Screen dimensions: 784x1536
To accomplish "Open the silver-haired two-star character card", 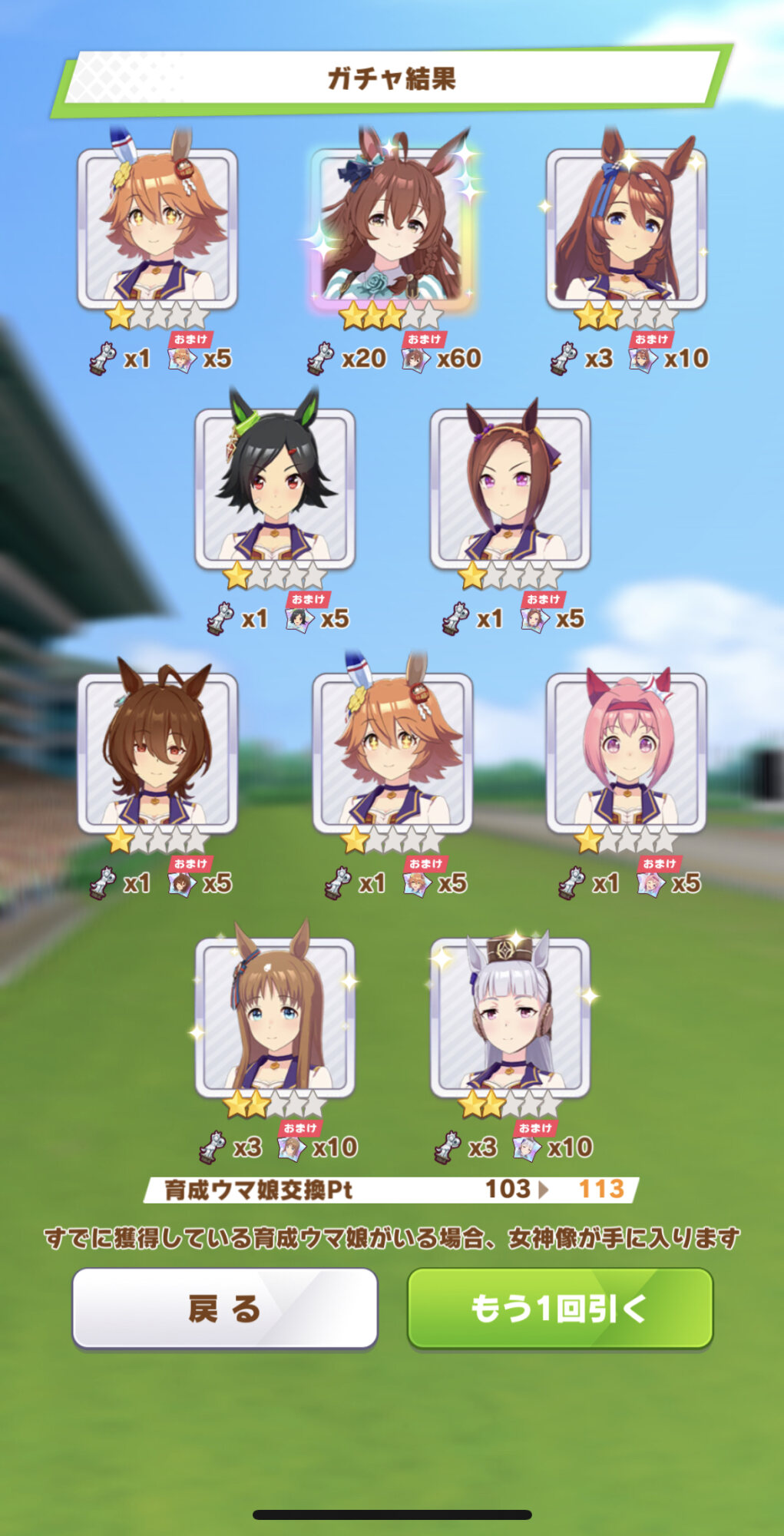I will pyautogui.click(x=510, y=1018).
